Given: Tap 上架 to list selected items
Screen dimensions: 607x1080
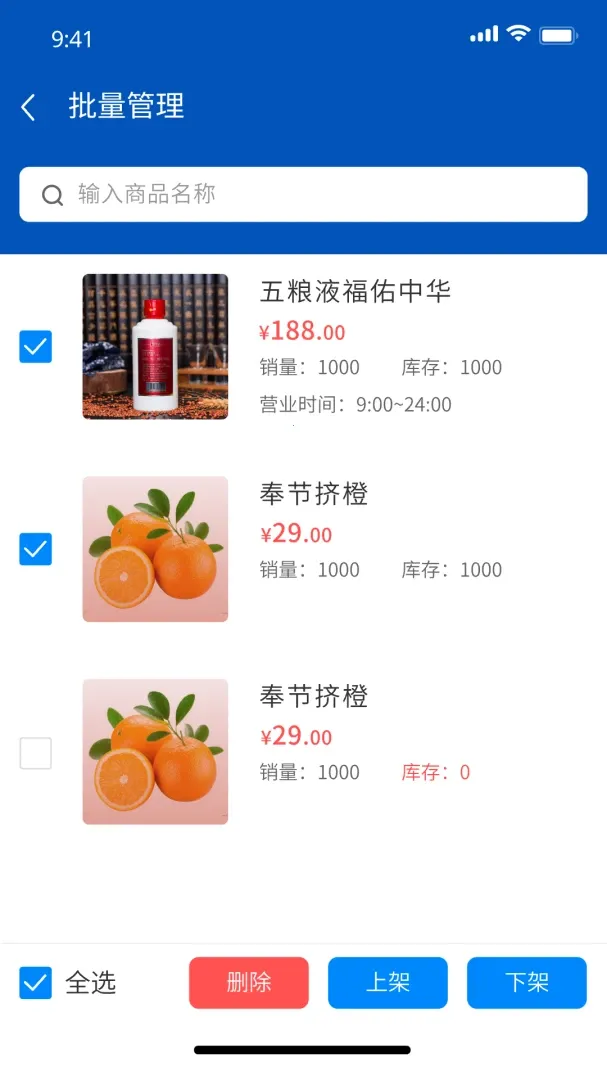Looking at the screenshot, I should (388, 983).
